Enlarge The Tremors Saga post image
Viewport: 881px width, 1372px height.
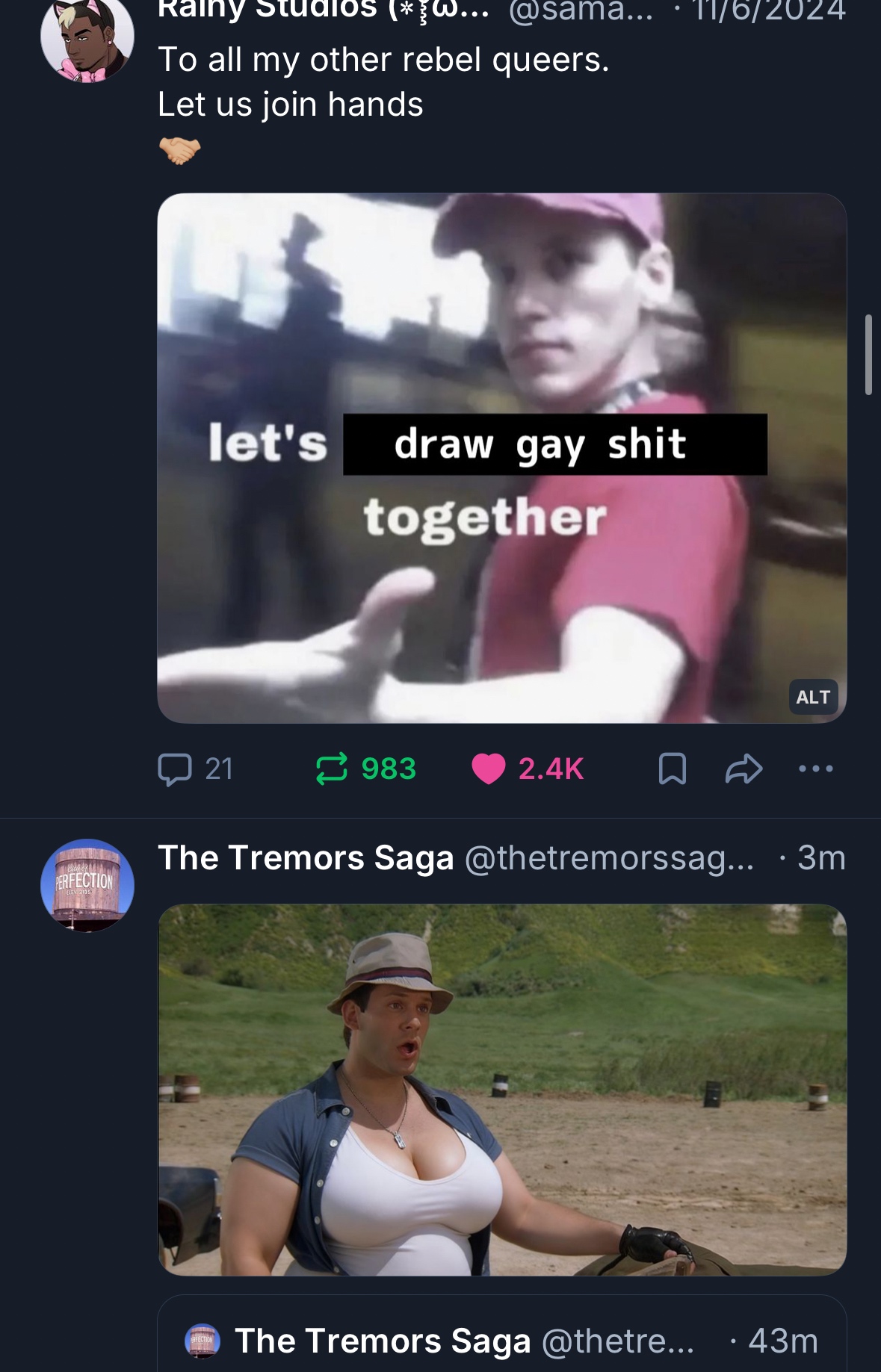click(x=502, y=1089)
